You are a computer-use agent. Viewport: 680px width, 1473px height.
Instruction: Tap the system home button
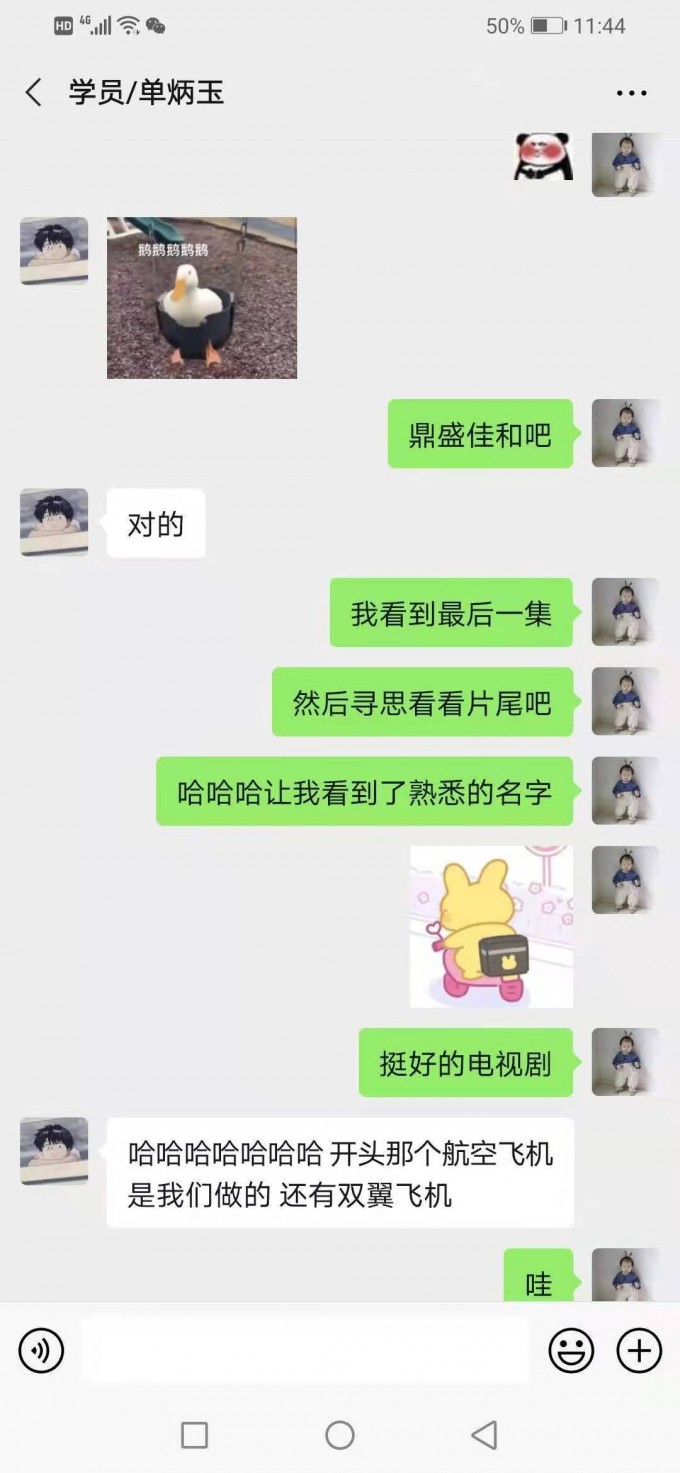click(x=340, y=1436)
